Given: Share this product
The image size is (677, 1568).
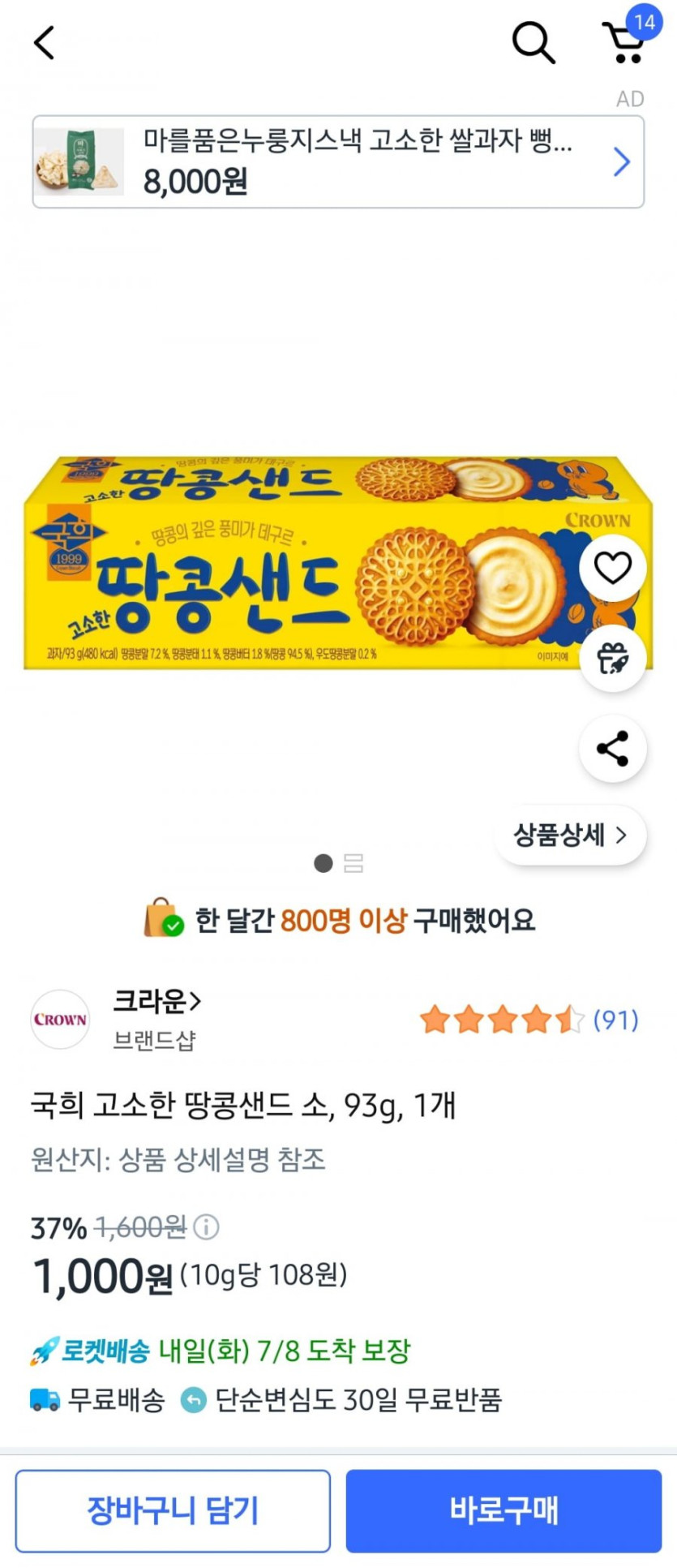Looking at the screenshot, I should [x=613, y=749].
